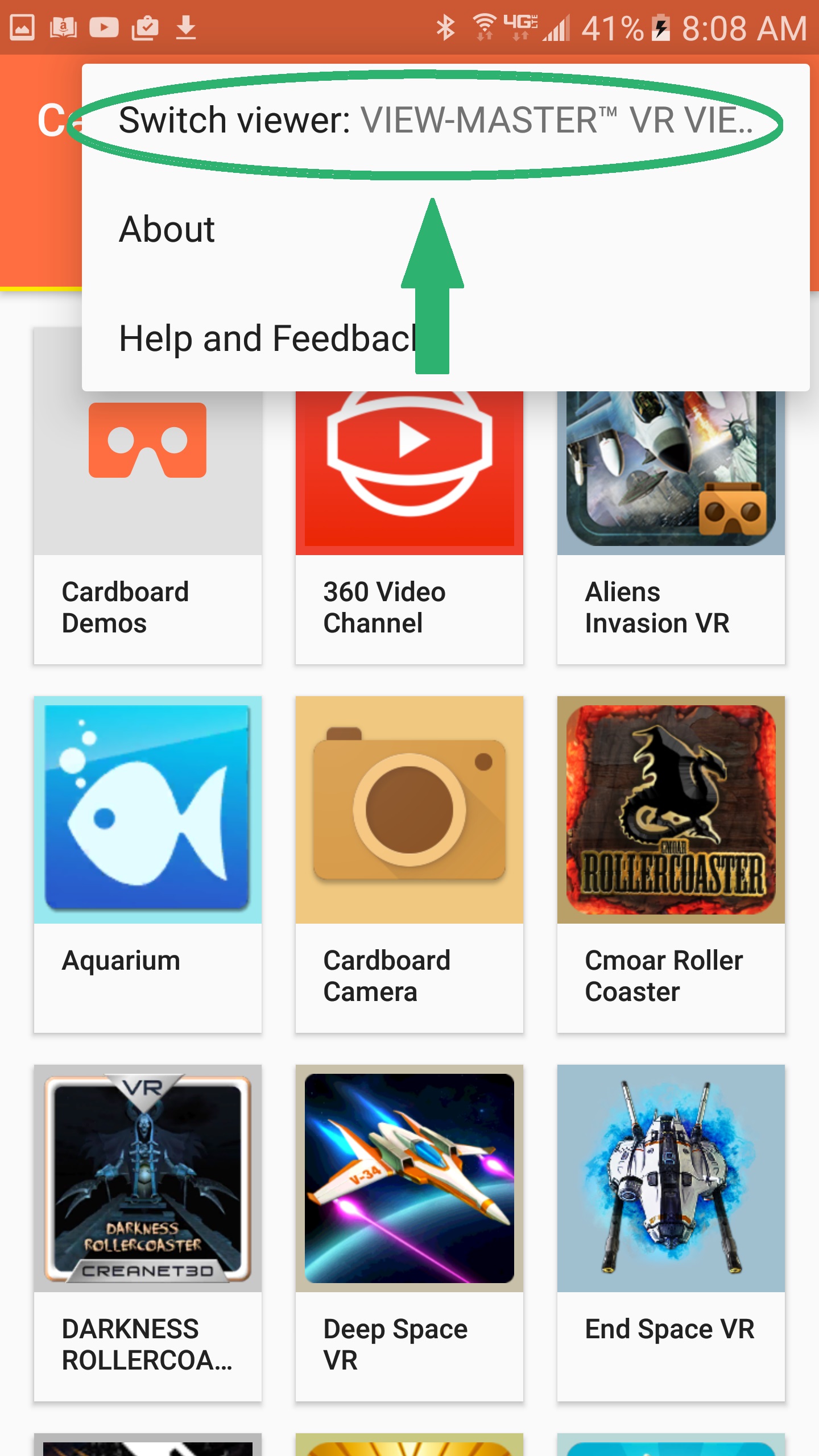
Task: Open Cmoar Roller Coaster
Action: click(671, 864)
